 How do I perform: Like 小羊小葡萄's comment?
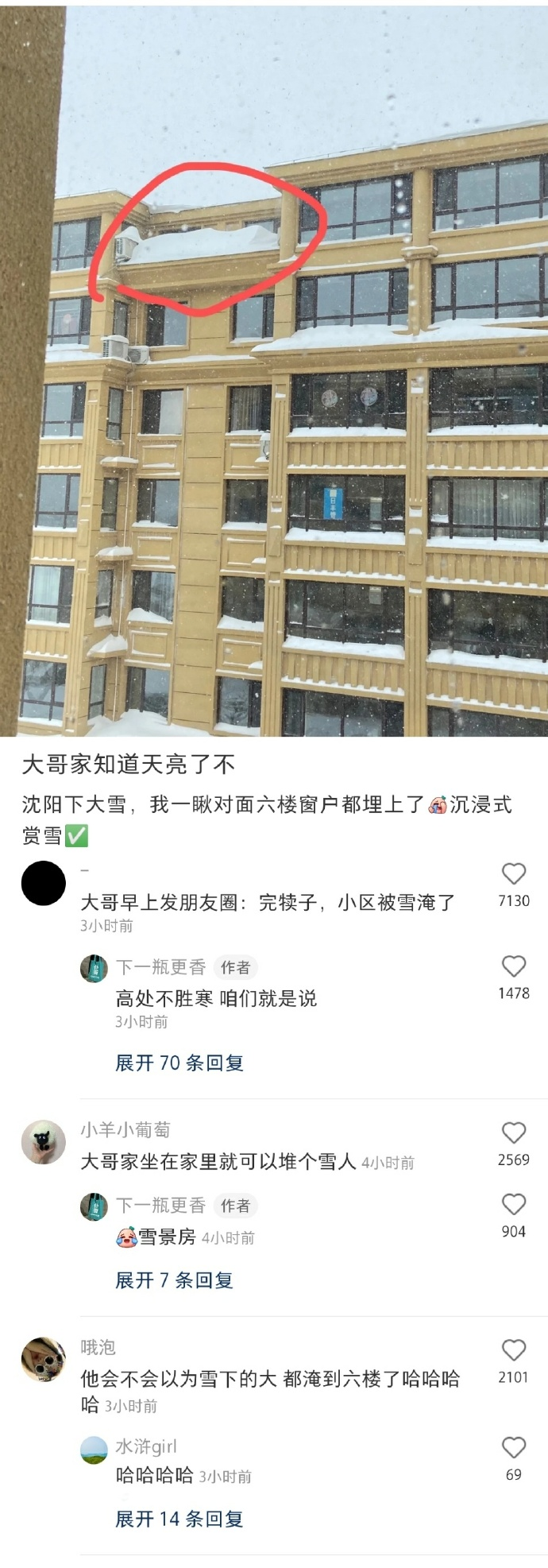coord(513,1132)
